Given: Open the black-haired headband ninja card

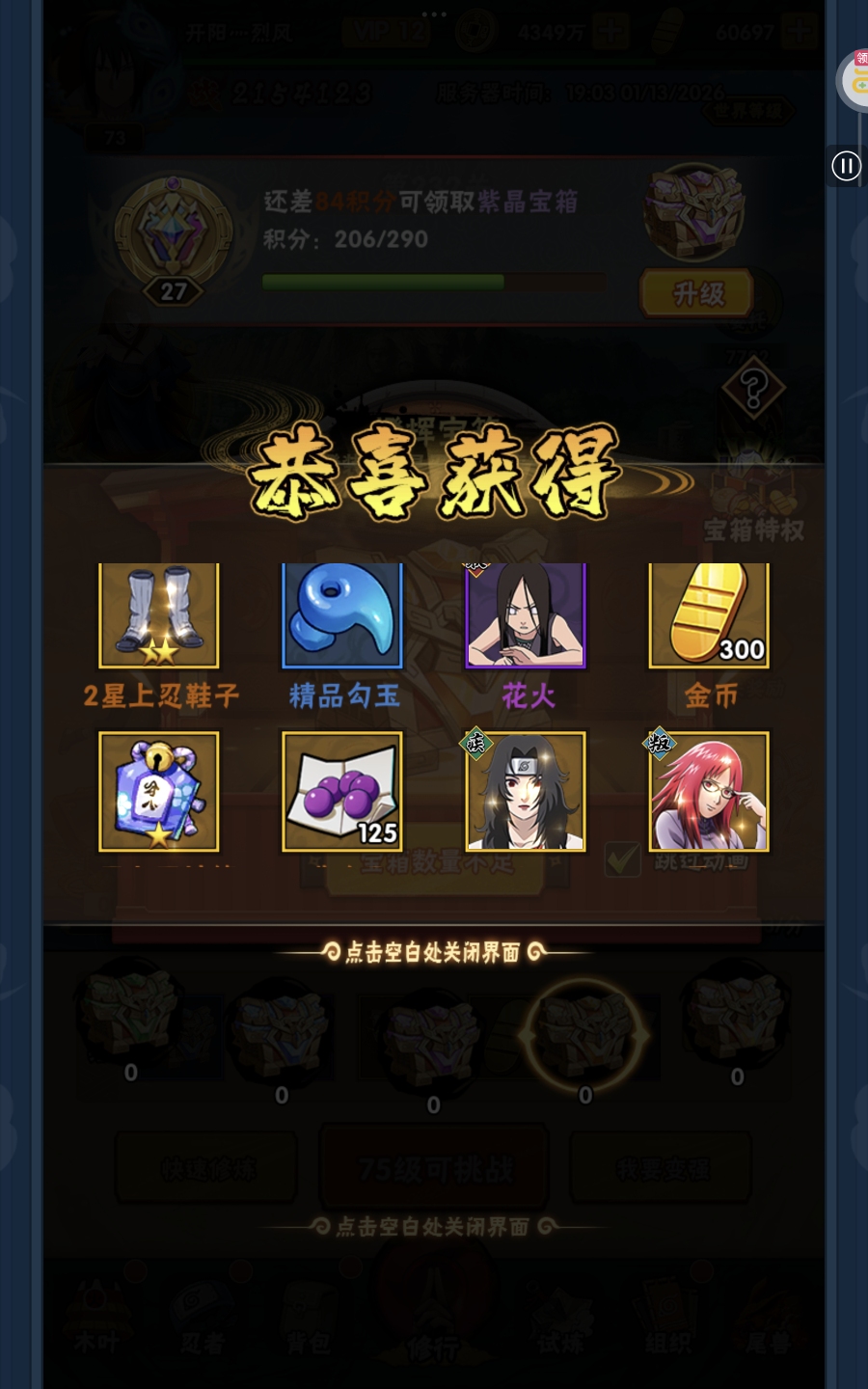Looking at the screenshot, I should pos(526,791).
